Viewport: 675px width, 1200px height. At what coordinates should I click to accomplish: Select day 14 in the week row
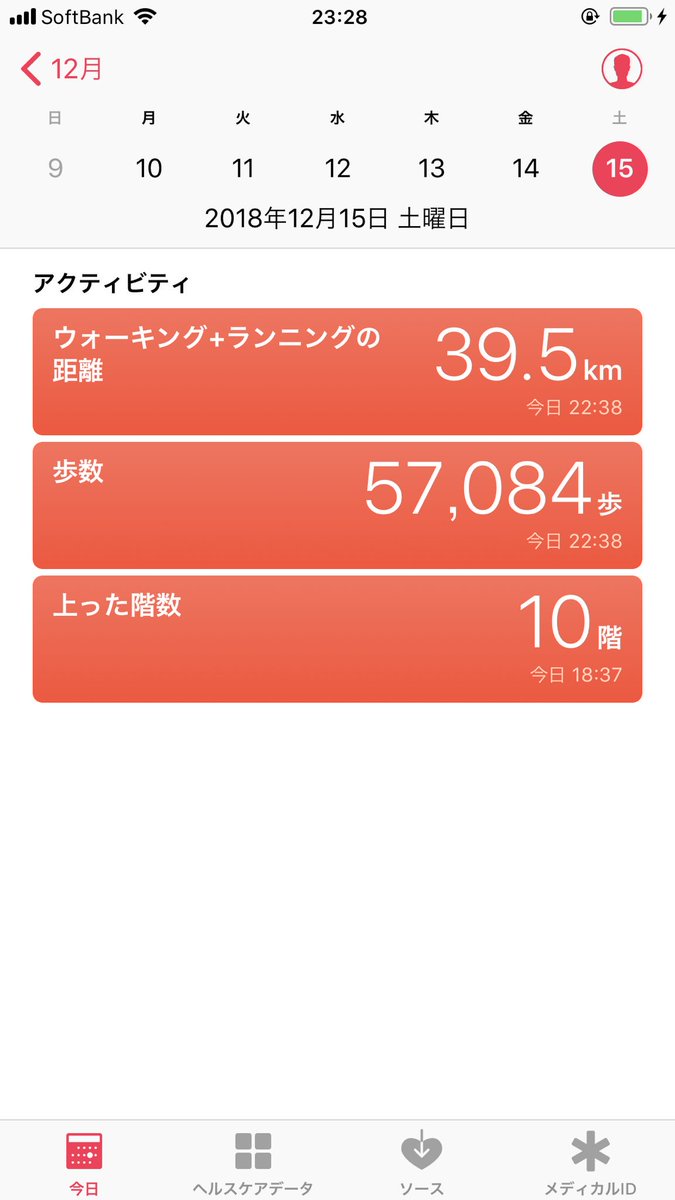pos(526,168)
